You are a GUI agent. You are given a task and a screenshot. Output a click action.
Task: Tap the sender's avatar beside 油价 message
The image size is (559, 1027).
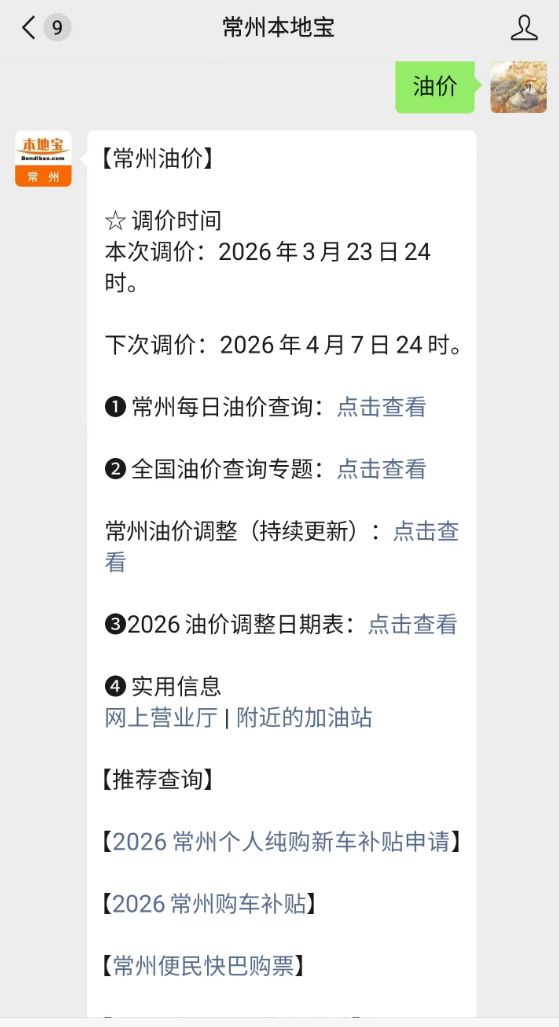[x=518, y=87]
